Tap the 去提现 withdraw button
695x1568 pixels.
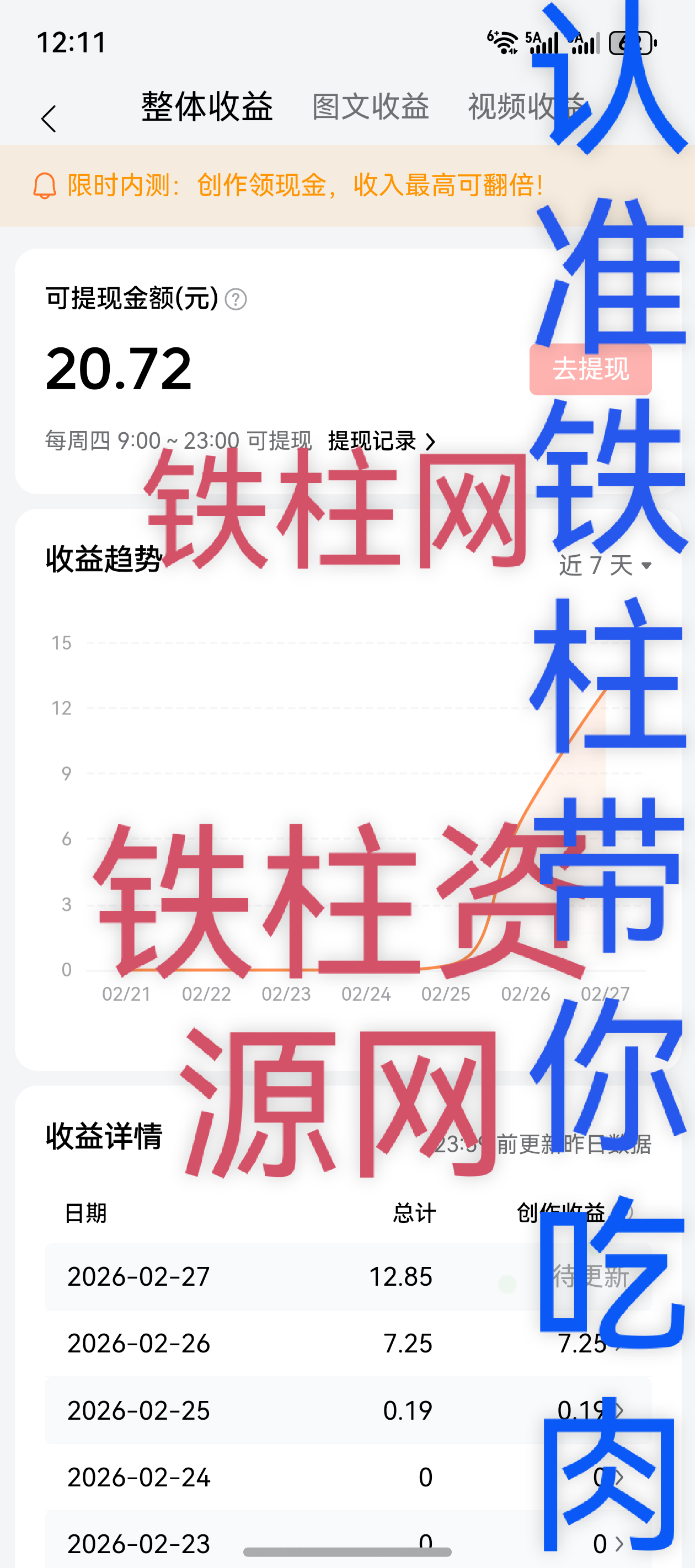coord(590,369)
